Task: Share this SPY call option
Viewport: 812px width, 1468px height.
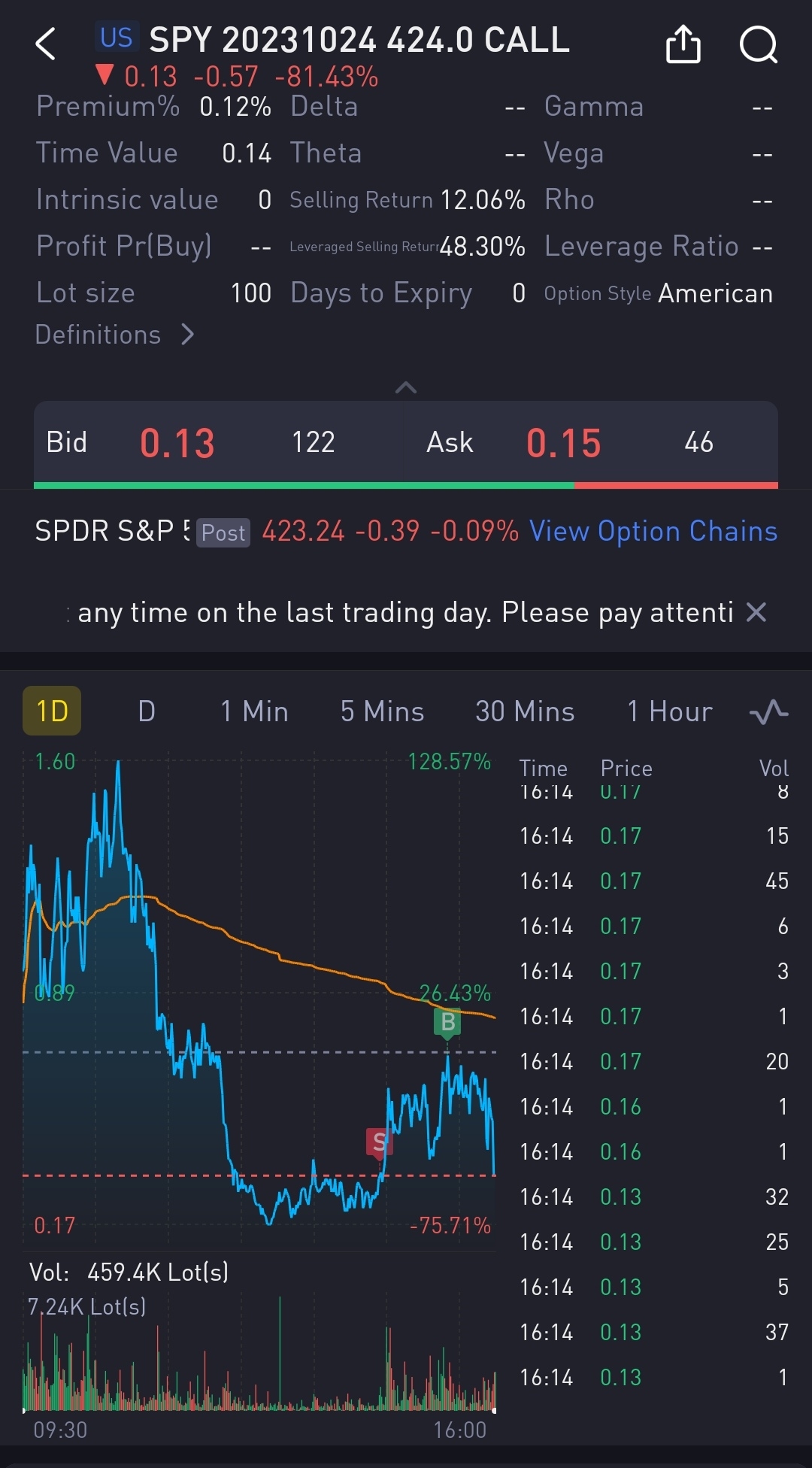Action: (x=683, y=44)
